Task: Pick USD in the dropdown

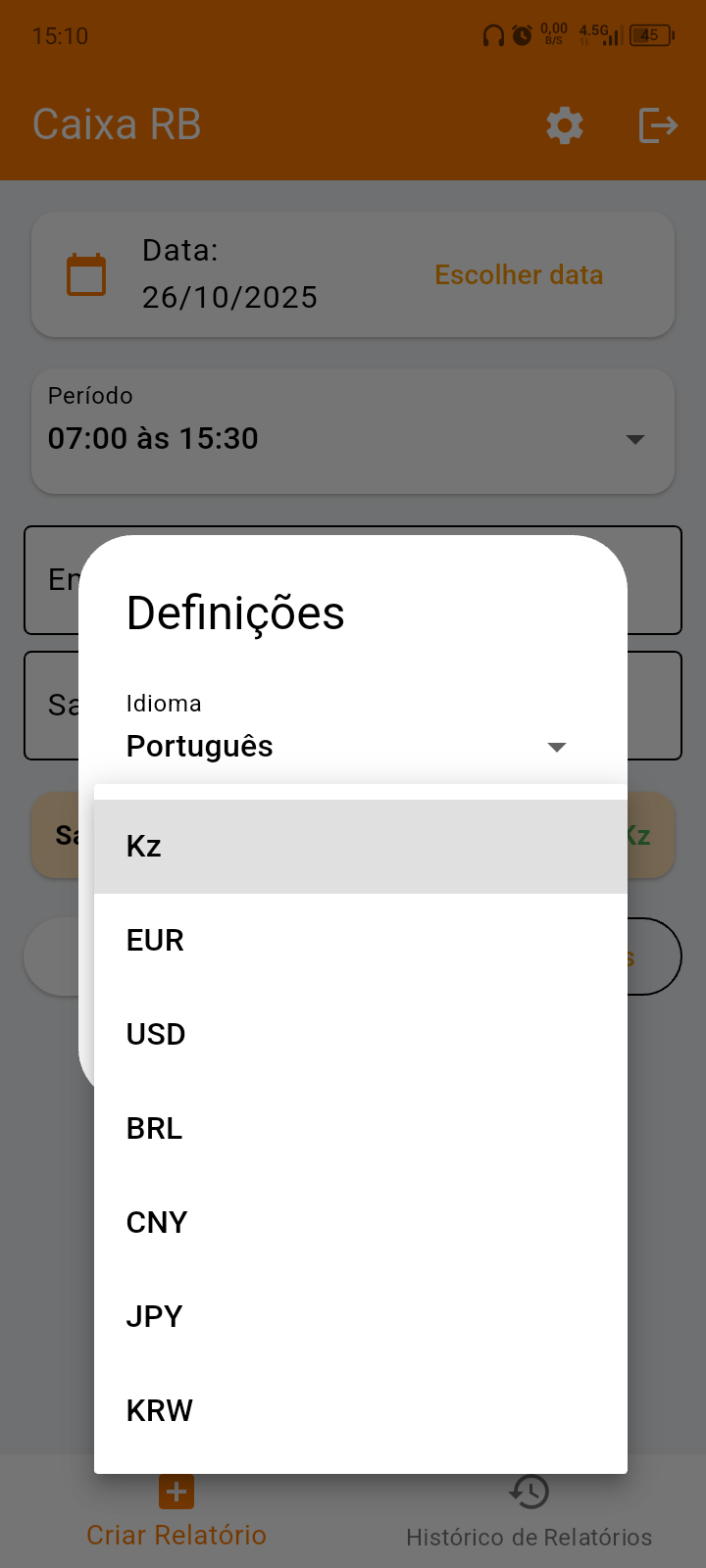Action: (360, 1035)
